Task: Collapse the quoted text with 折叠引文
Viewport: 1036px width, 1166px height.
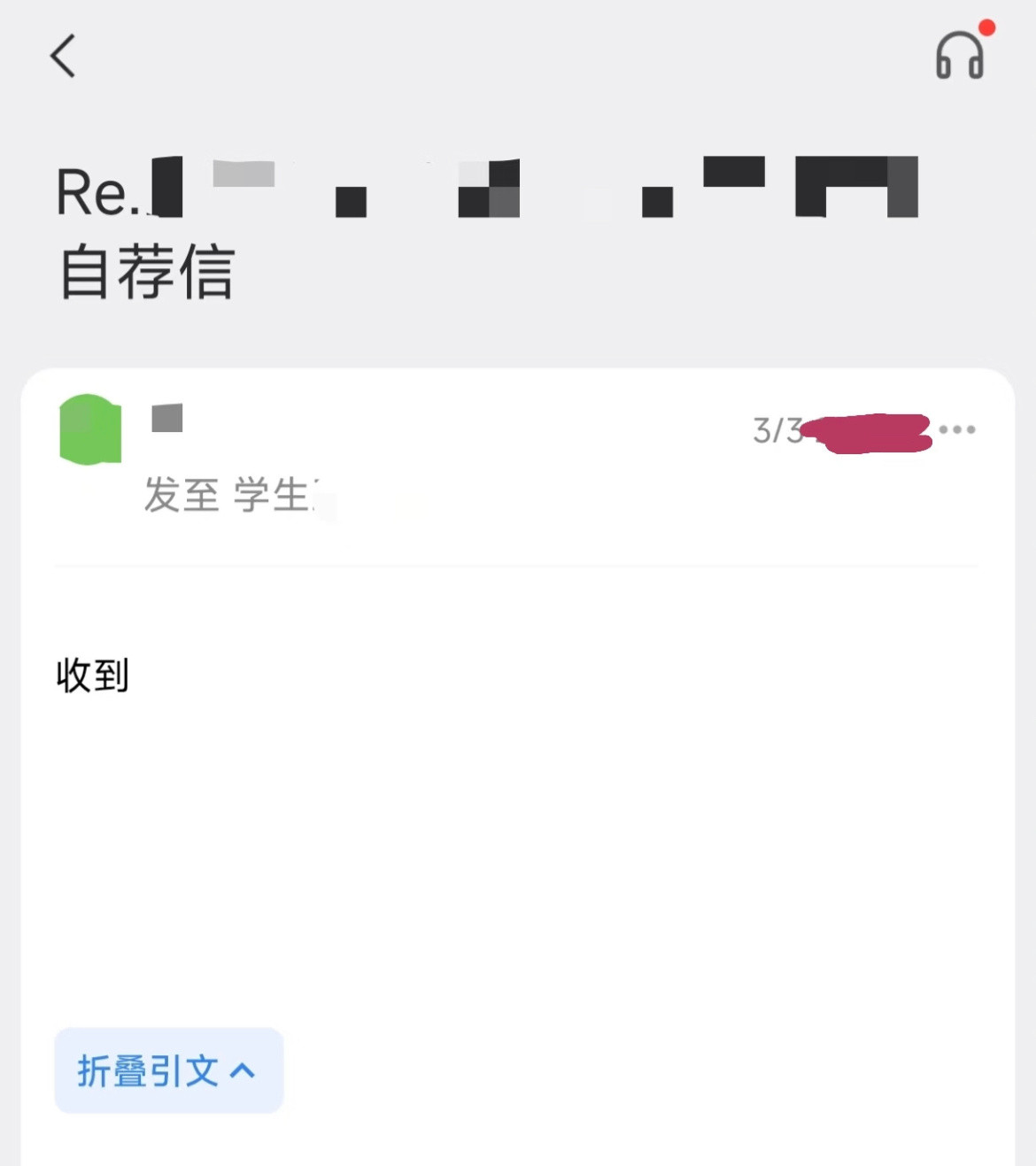Action: [x=168, y=1070]
